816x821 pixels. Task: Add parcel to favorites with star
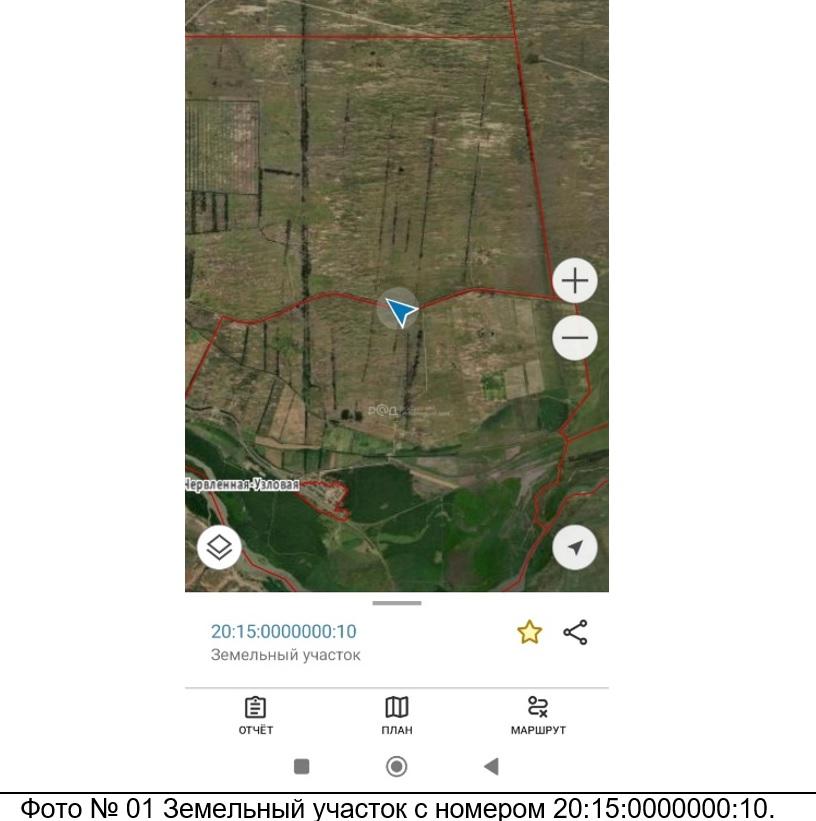[x=529, y=632]
